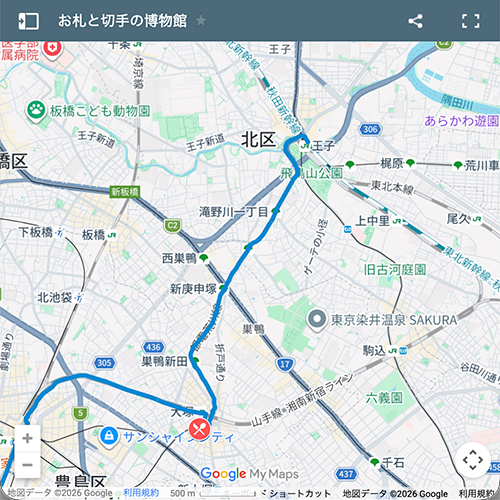Zoom in on the map
Viewport: 500px width, 500px height.
coord(27,438)
